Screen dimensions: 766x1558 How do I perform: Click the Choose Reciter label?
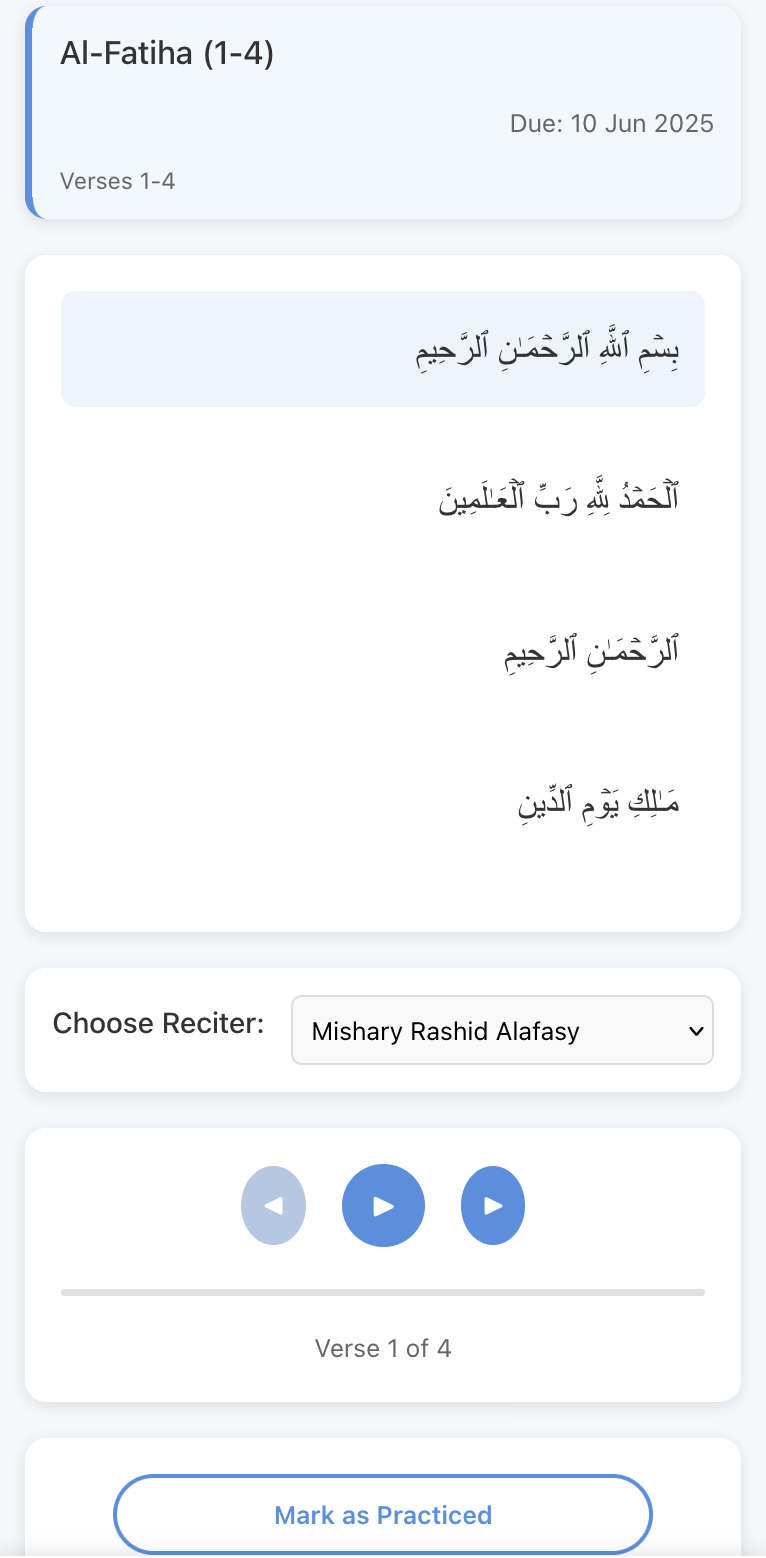click(158, 1023)
